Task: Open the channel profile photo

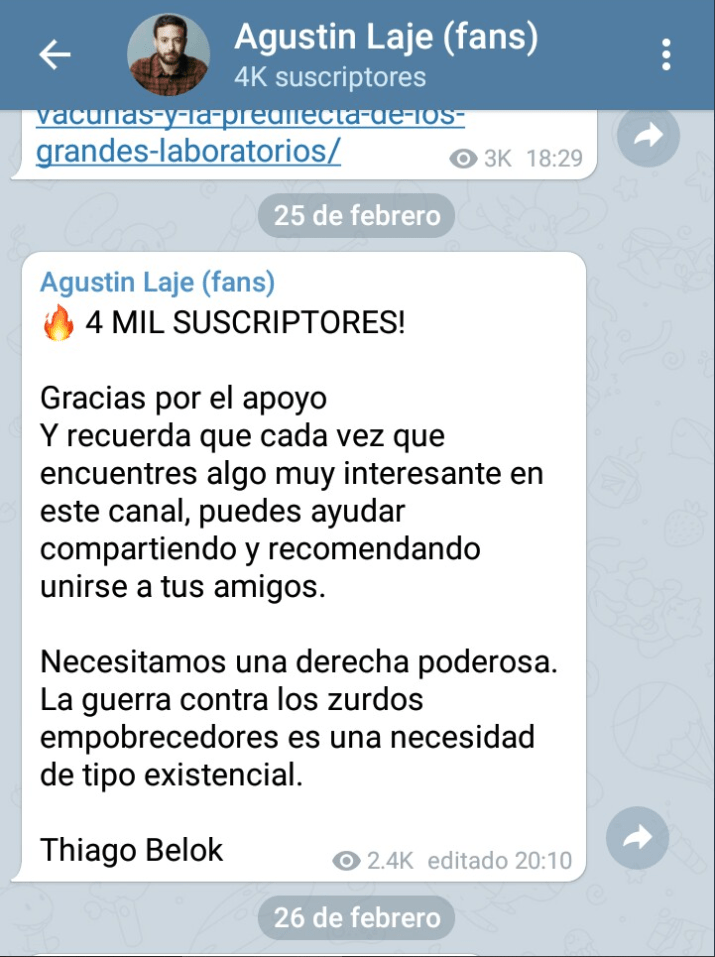Action: coord(169,55)
